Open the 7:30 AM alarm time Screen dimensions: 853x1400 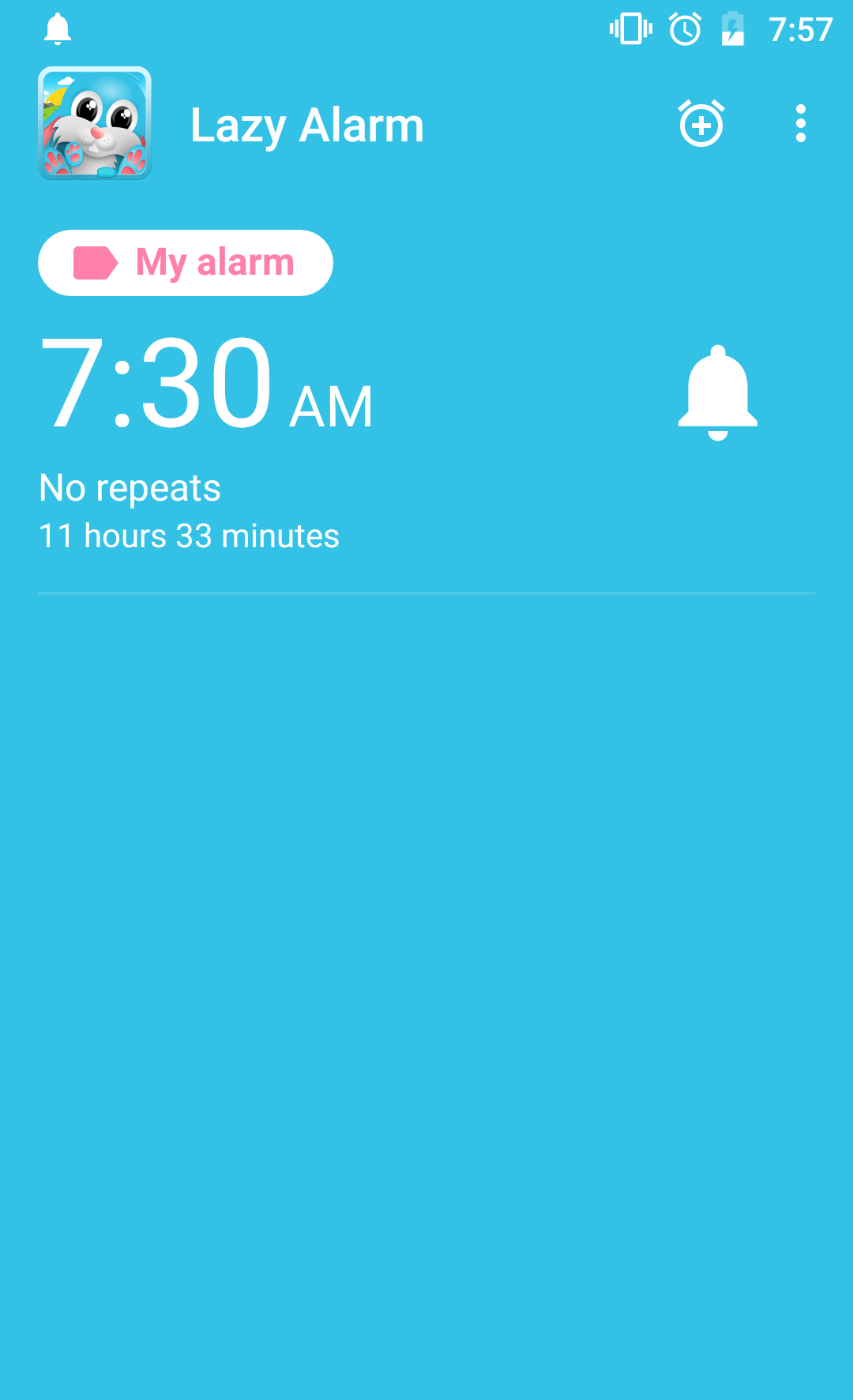(205, 385)
